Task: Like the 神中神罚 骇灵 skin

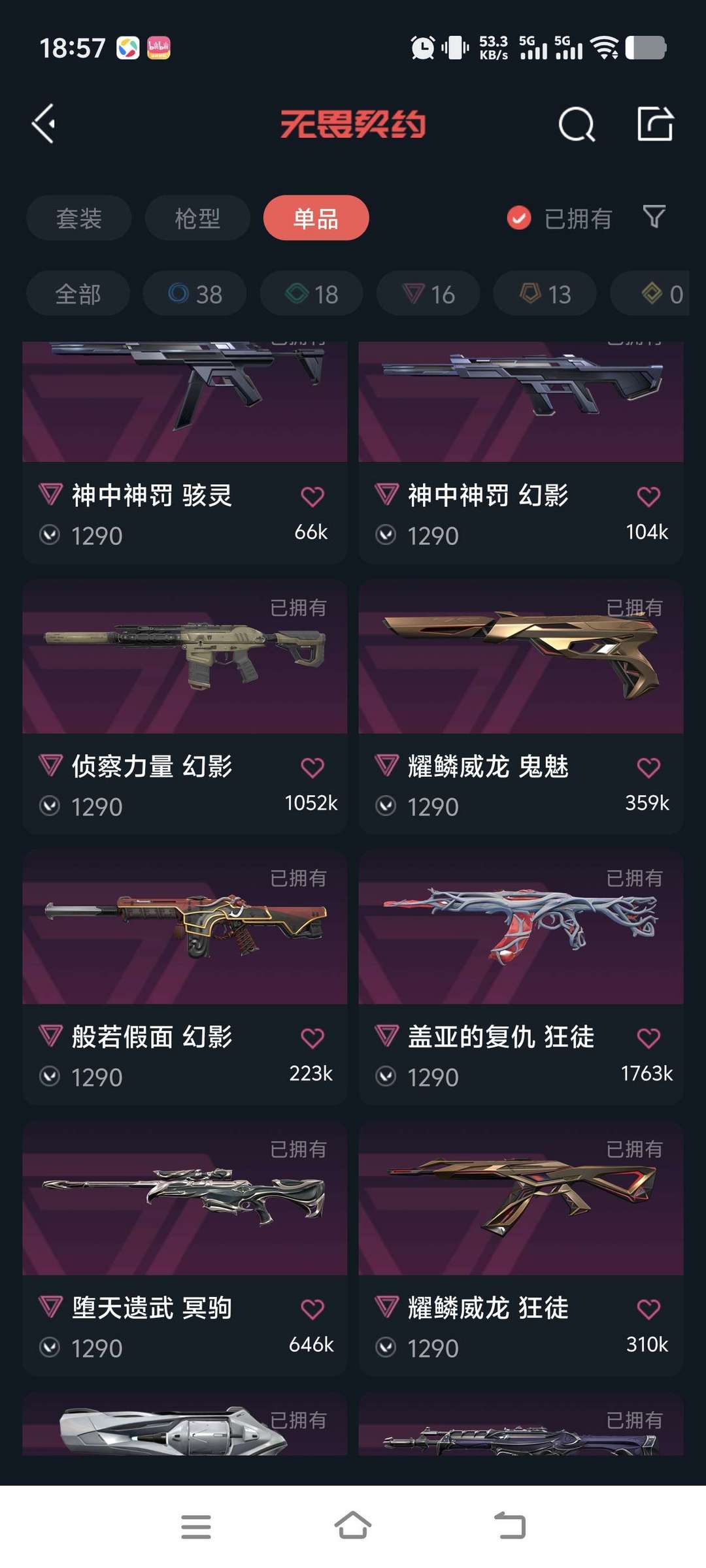Action: pos(312,497)
